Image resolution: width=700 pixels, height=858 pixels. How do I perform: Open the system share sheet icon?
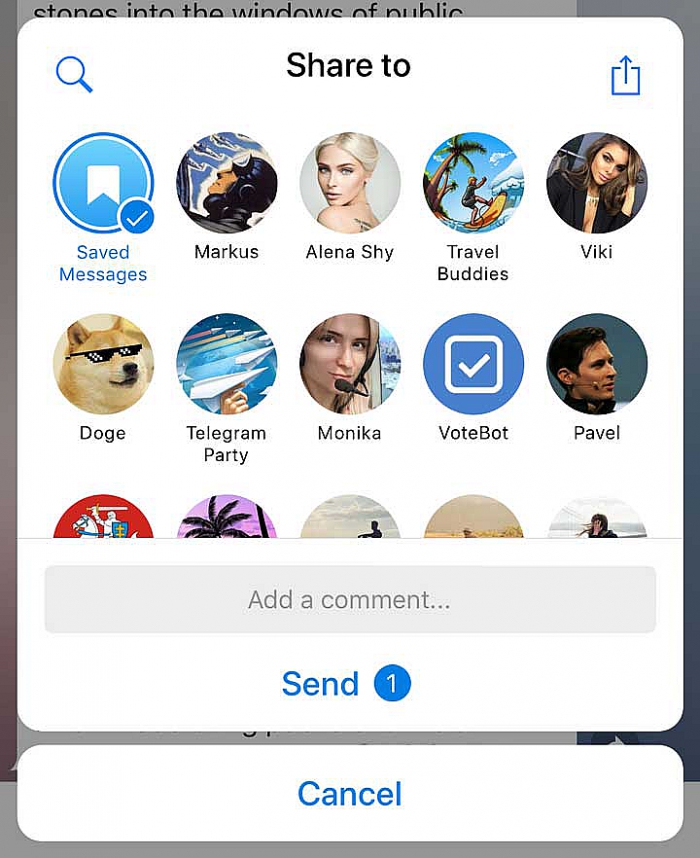coord(625,75)
